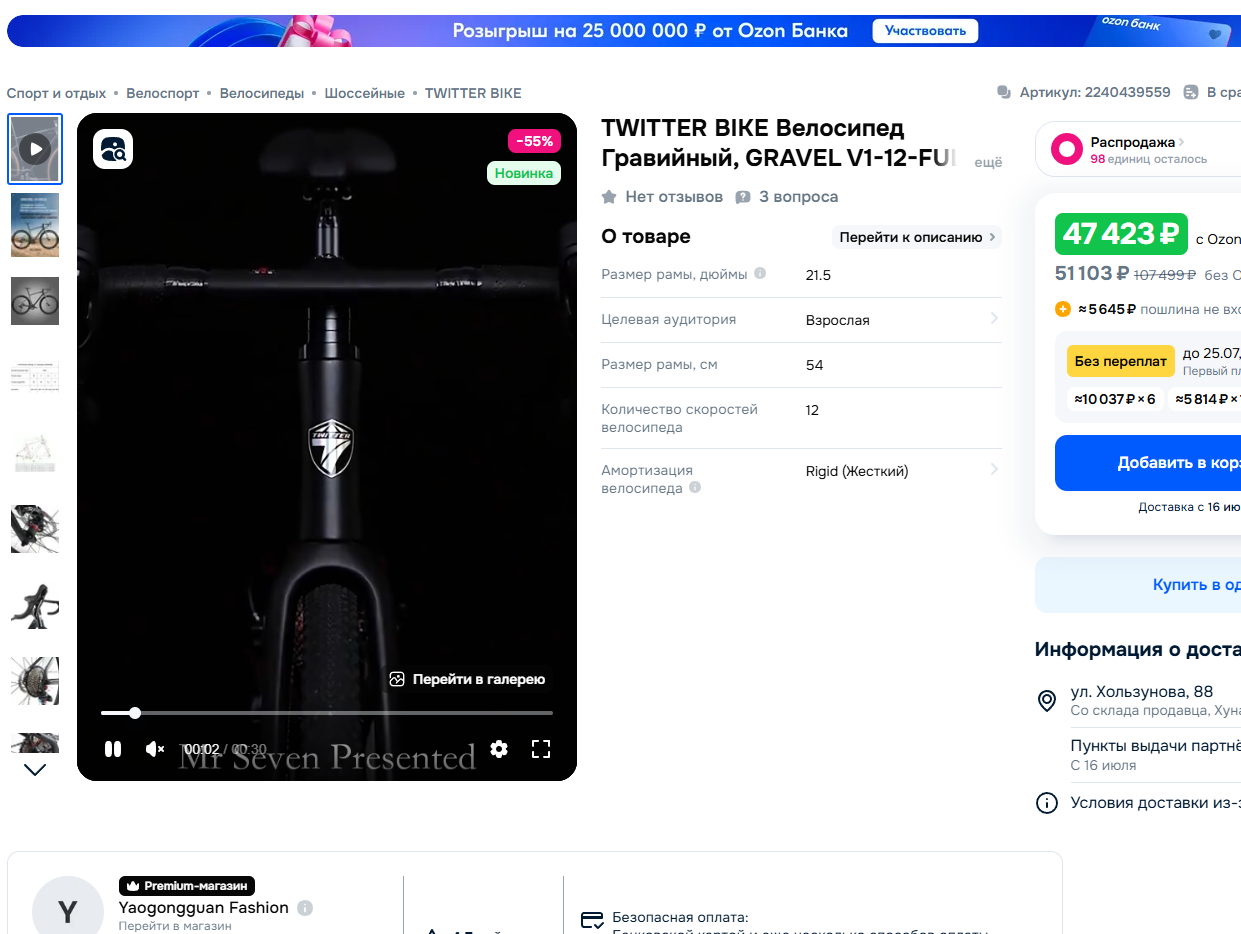Image resolution: width=1241 pixels, height=934 pixels.
Task: Add bike to cart
Action: 1148,463
